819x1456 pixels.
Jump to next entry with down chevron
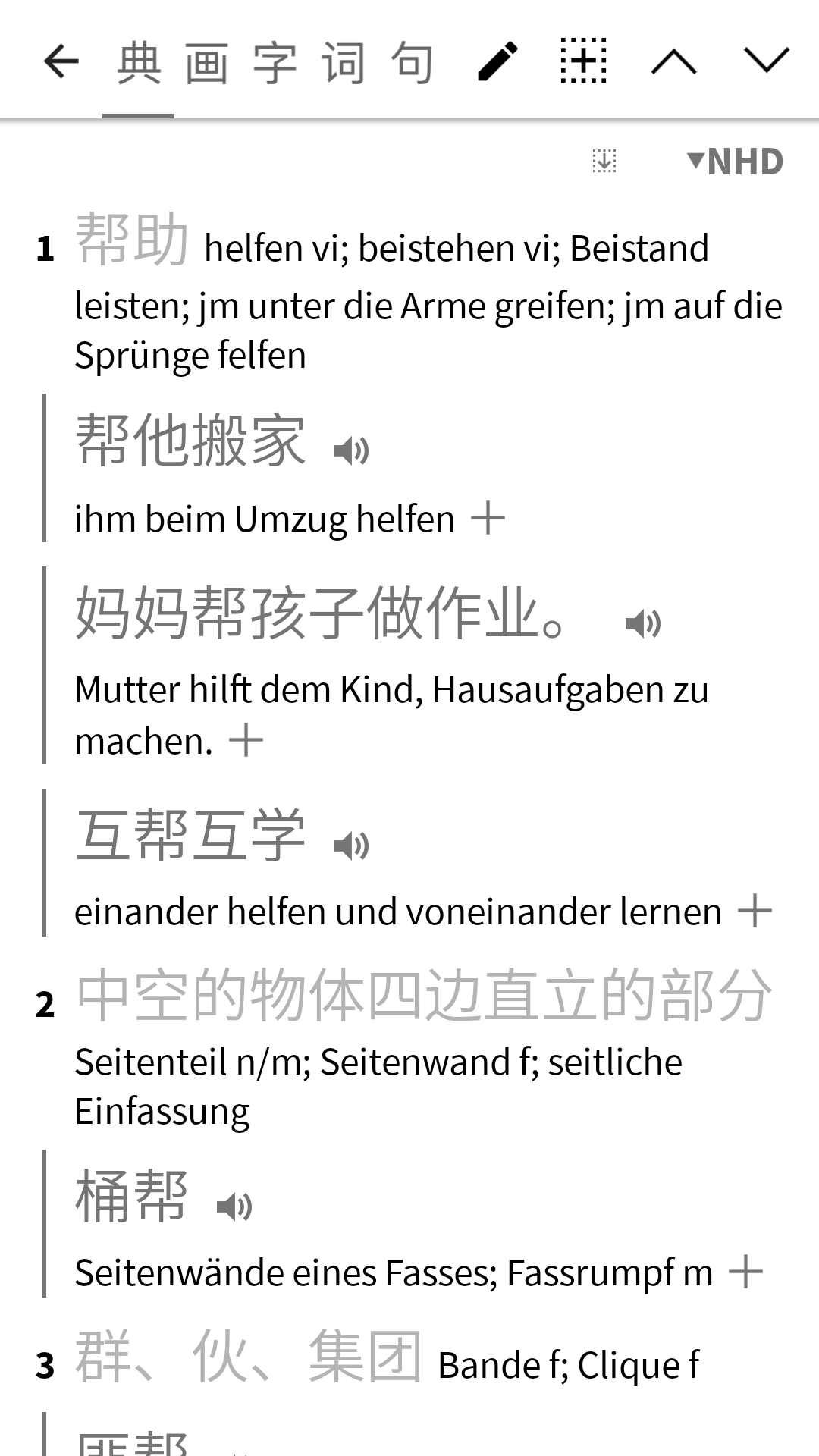point(766,61)
